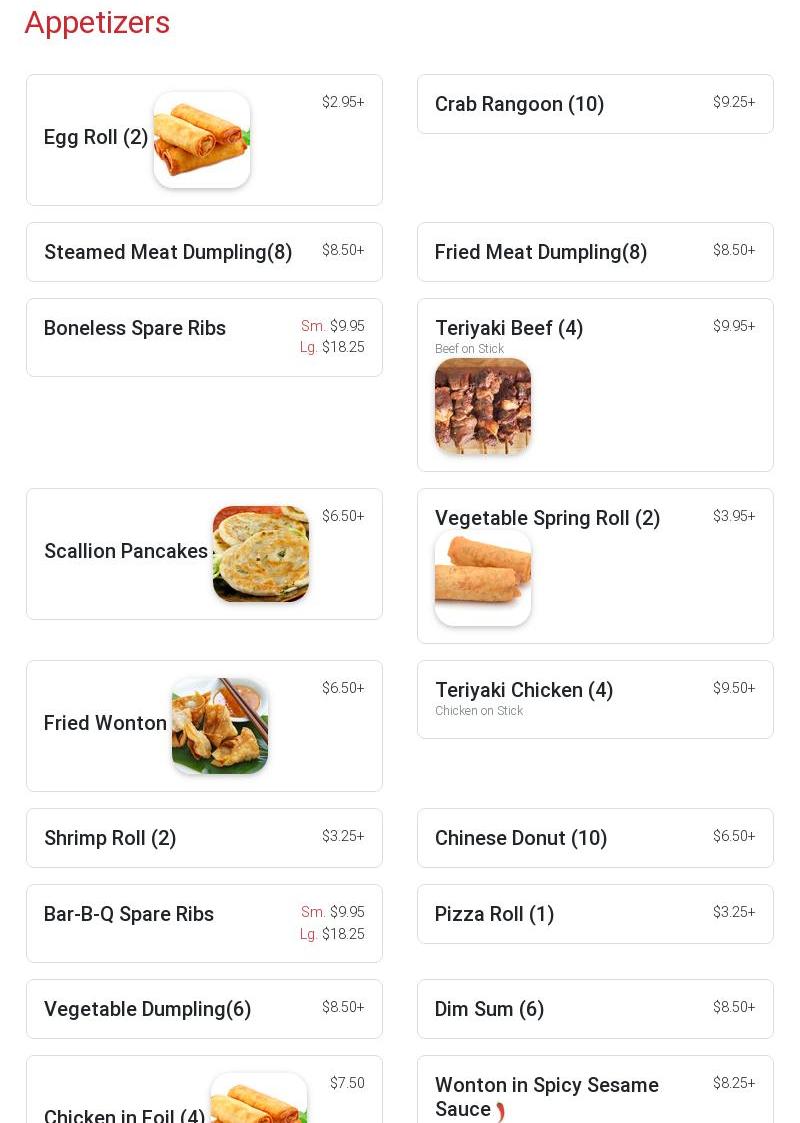Open Shrimp Roll (2) details
Viewport: 800px width, 1123px height.
click(x=110, y=838)
